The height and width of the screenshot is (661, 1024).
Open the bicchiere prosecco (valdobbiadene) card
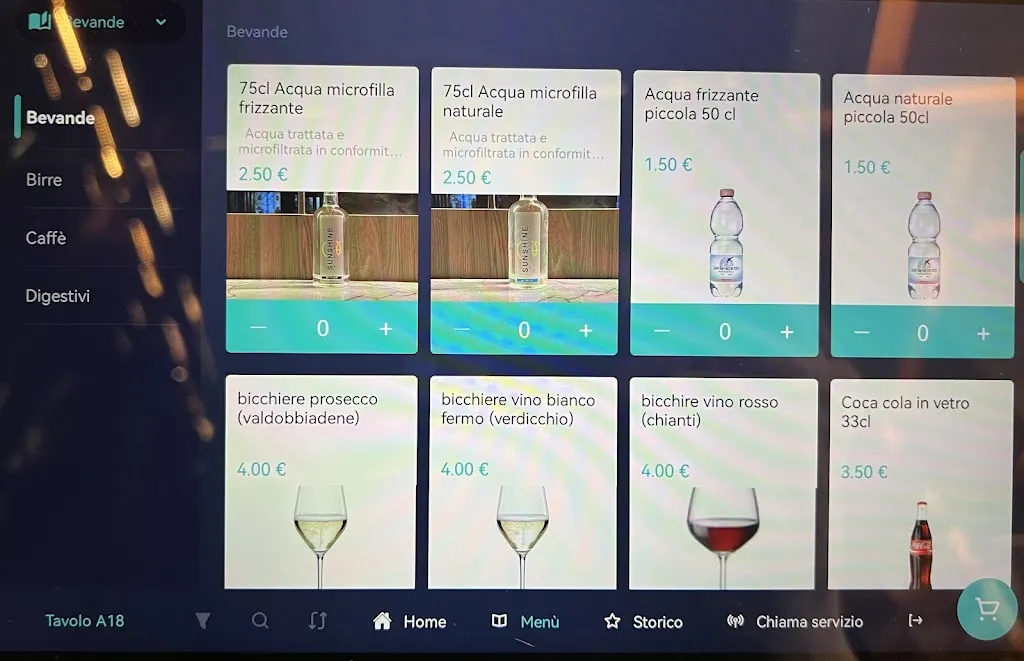[x=320, y=480]
